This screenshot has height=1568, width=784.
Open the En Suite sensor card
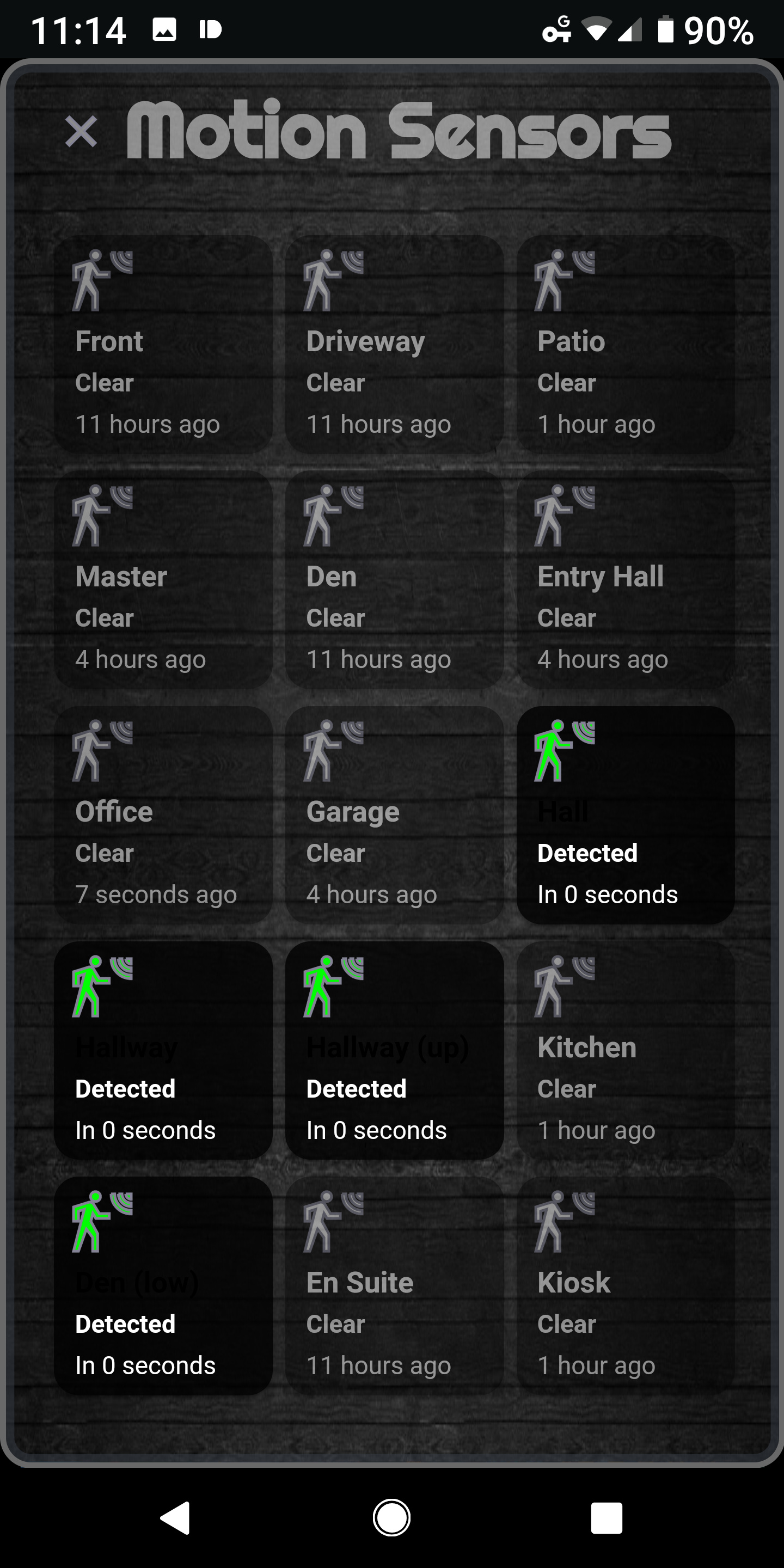(x=394, y=1285)
